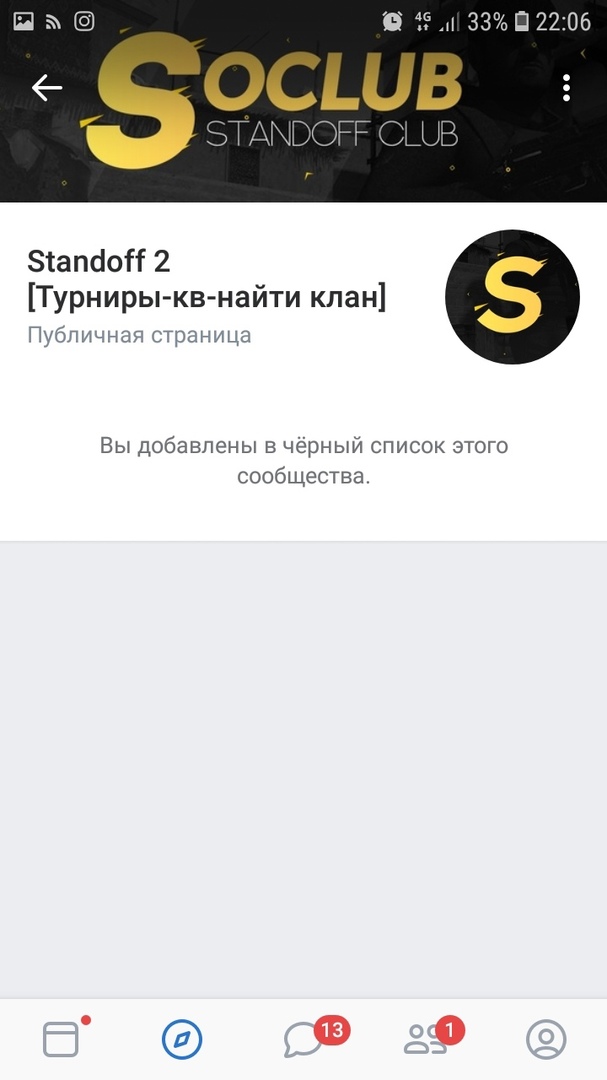Go back using the arrow
Viewport: 607px width, 1080px height.
click(47, 88)
